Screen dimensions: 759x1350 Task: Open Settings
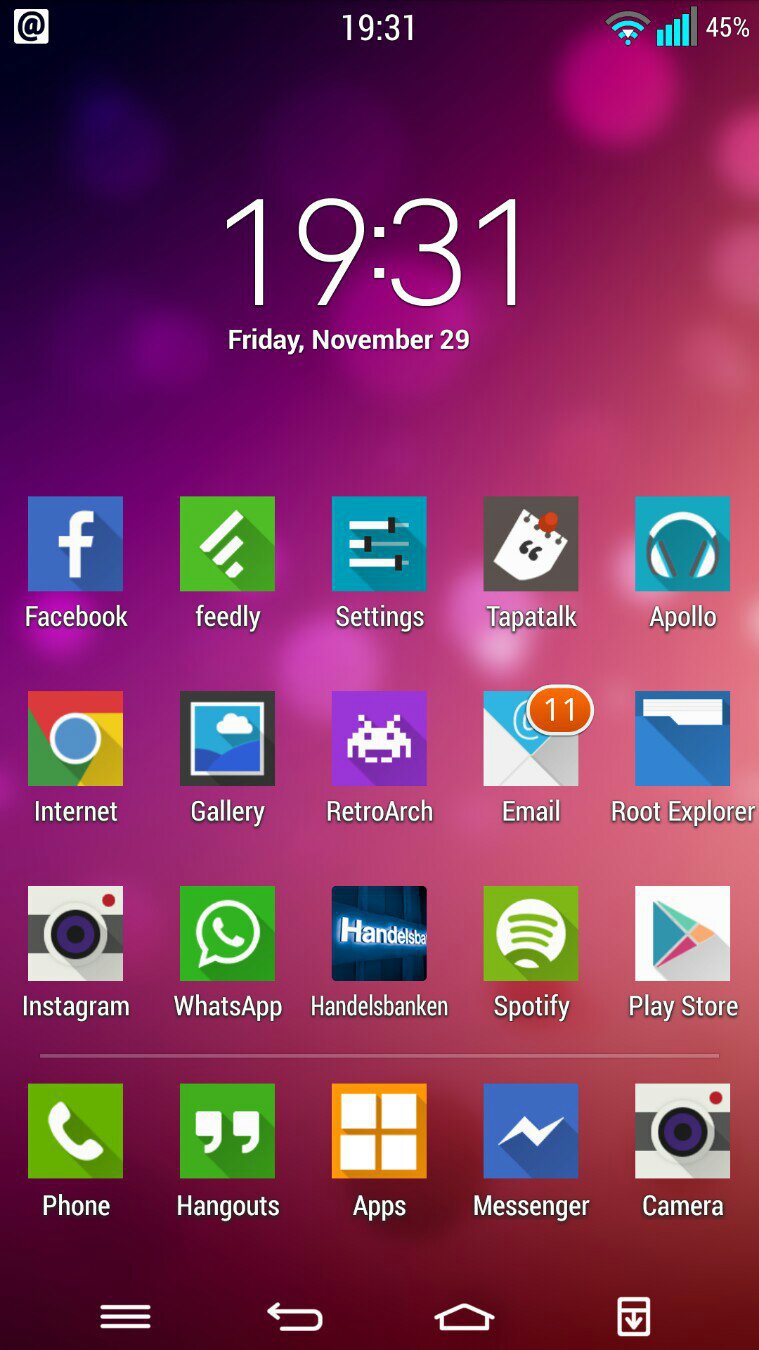point(379,544)
